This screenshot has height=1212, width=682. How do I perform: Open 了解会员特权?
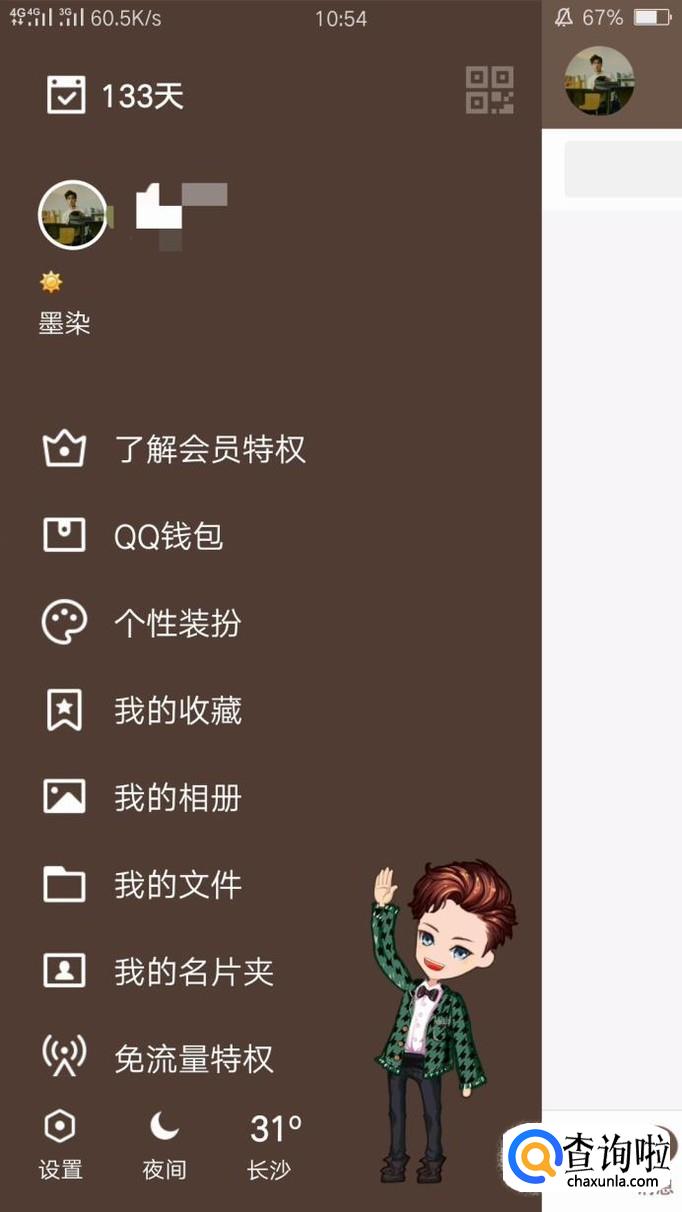208,450
